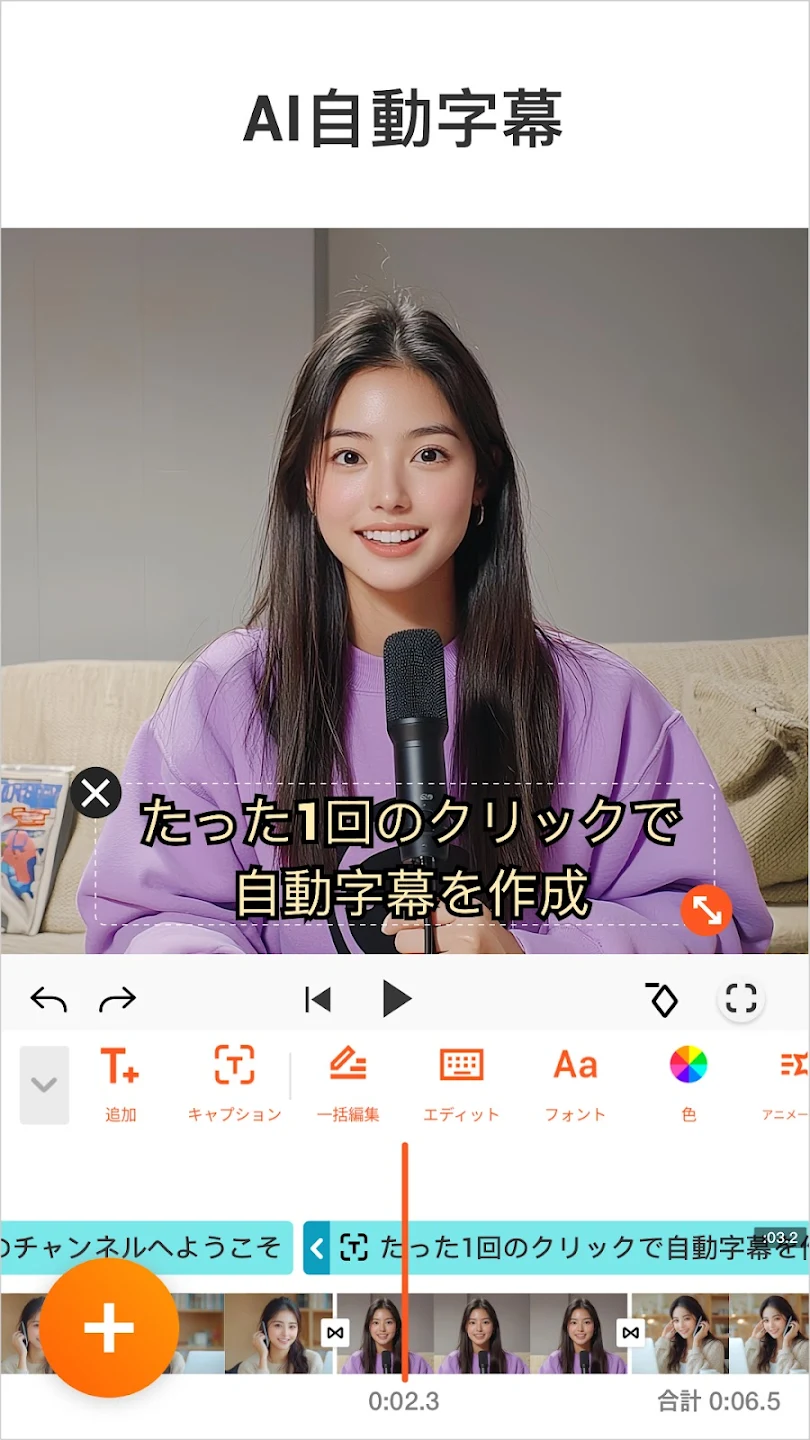Open the エディット keyboard editor
810x1440 pixels.
[461, 1083]
